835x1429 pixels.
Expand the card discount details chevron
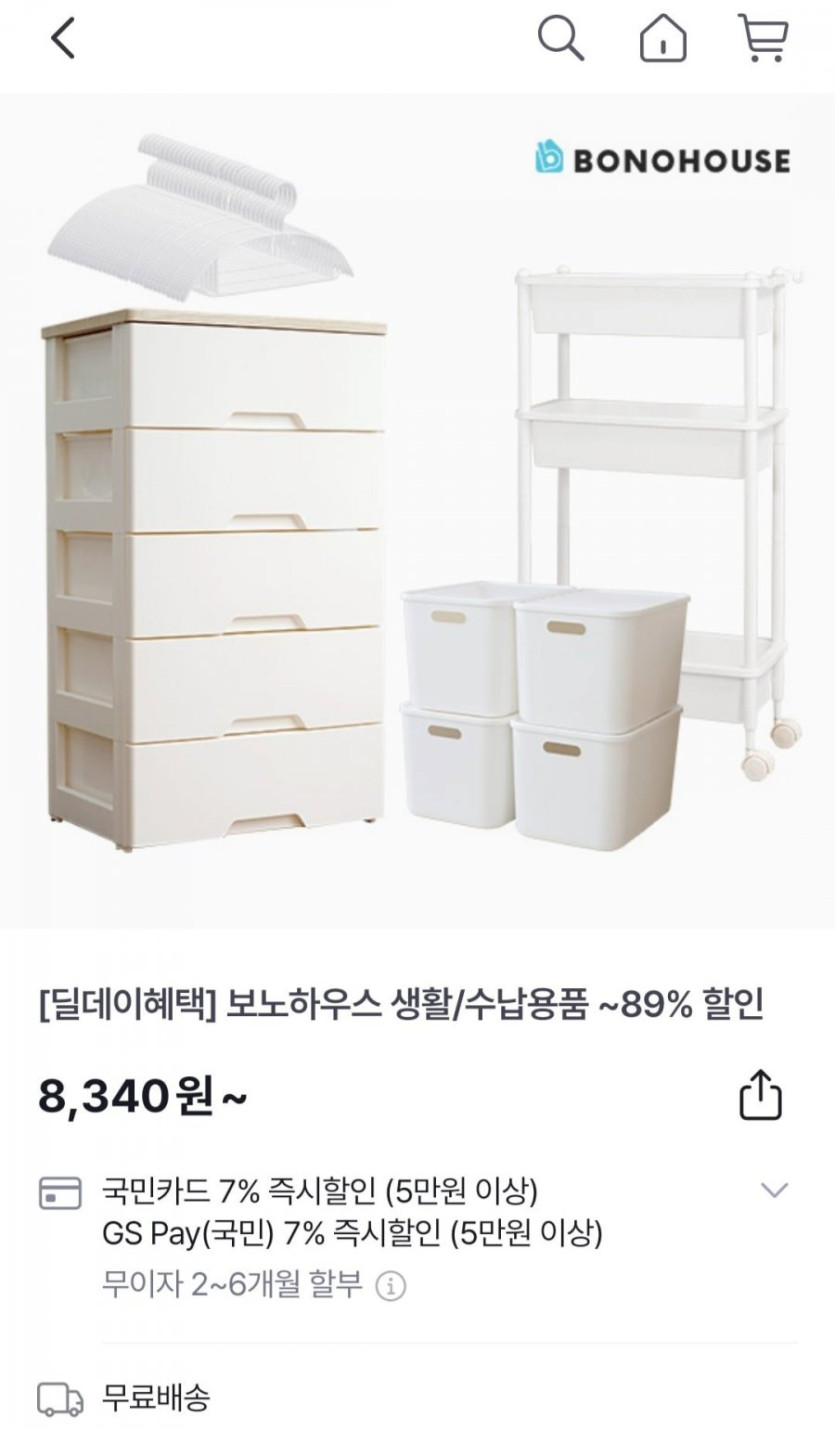774,1190
